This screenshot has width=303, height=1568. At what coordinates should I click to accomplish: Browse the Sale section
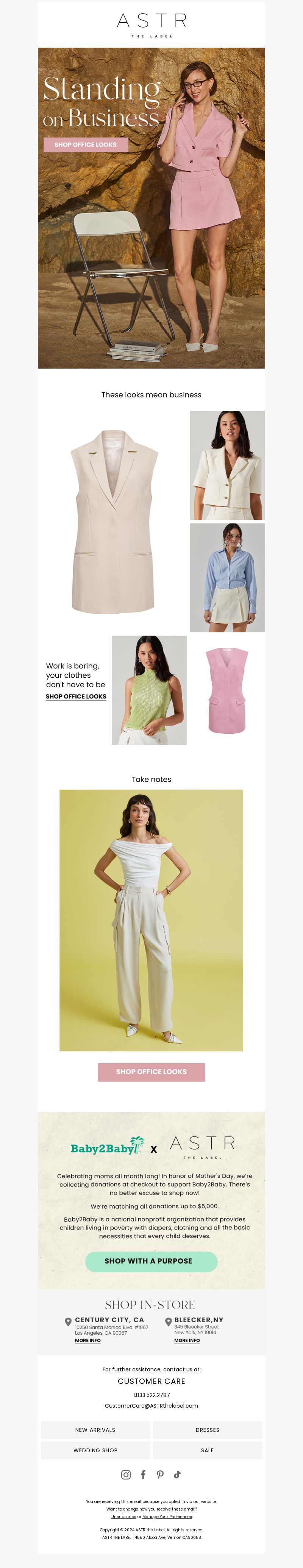(x=207, y=1450)
